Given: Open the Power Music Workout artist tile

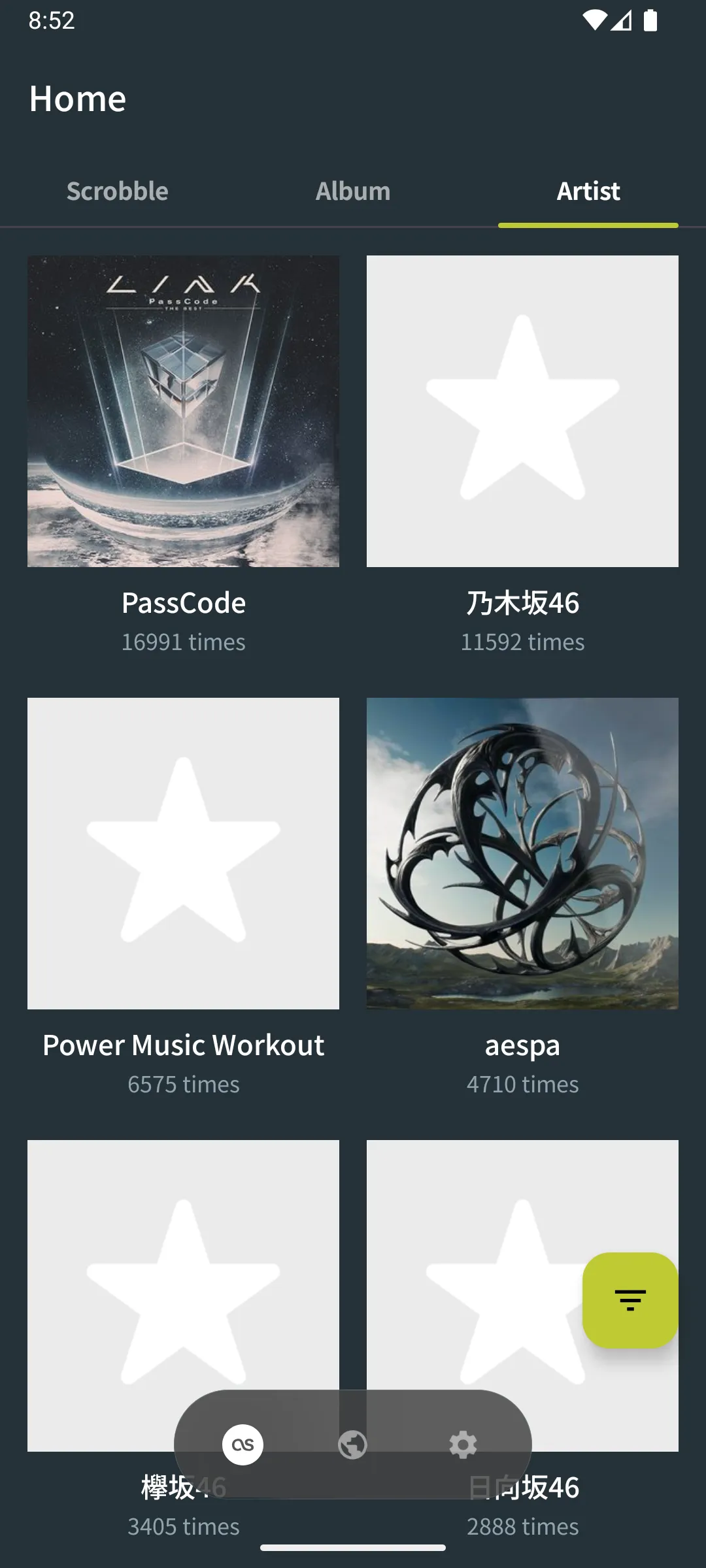Looking at the screenshot, I should coord(183,853).
